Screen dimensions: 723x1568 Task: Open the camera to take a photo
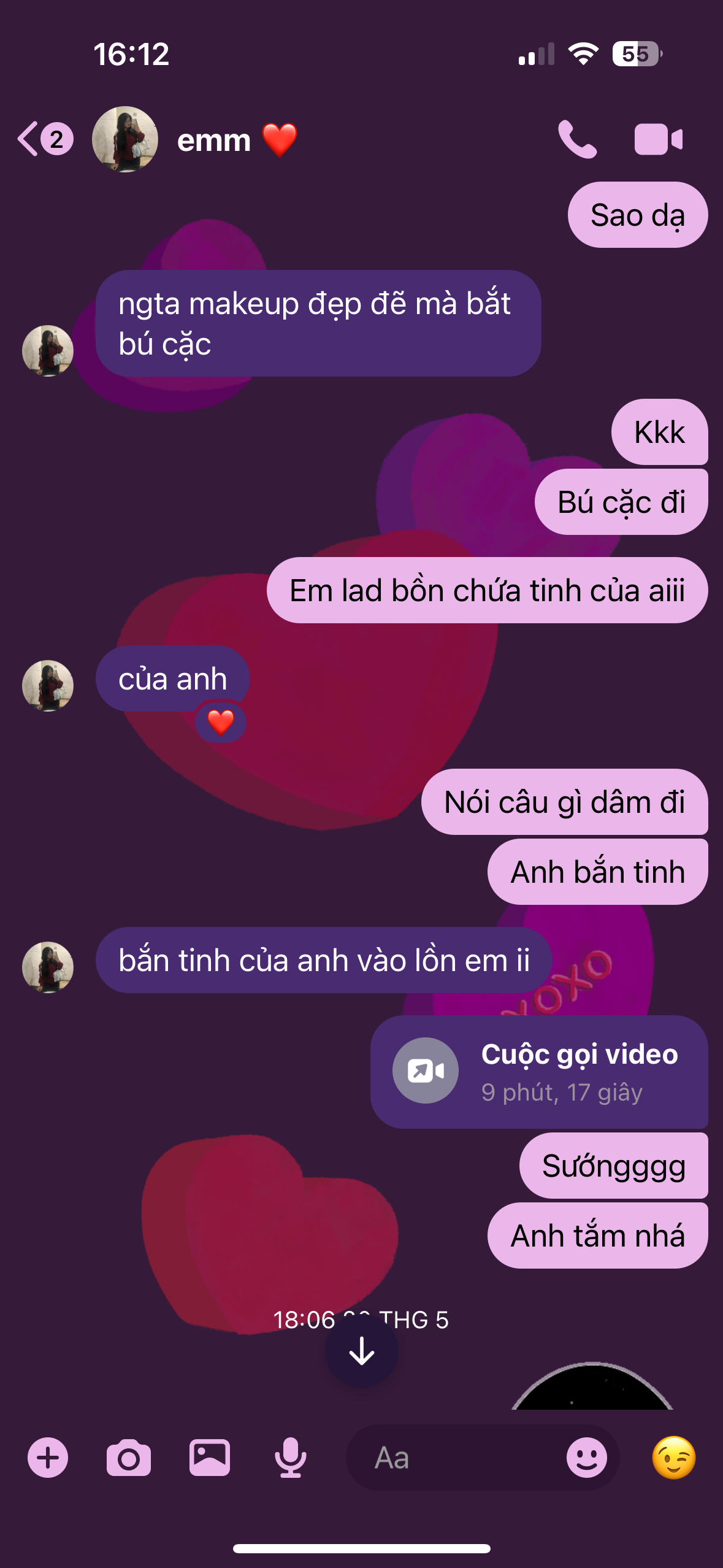tap(129, 1458)
